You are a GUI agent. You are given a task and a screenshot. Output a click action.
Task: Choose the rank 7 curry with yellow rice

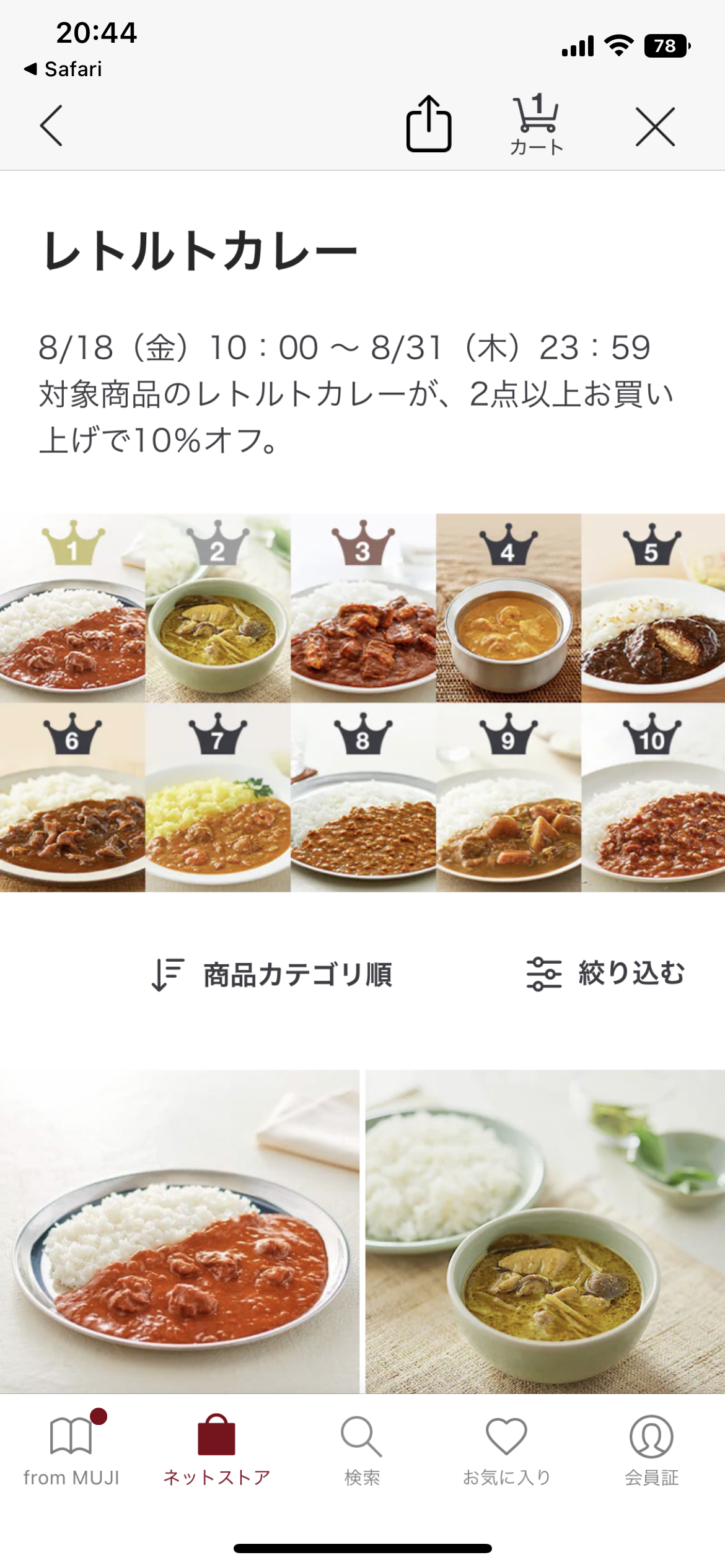tap(217, 798)
